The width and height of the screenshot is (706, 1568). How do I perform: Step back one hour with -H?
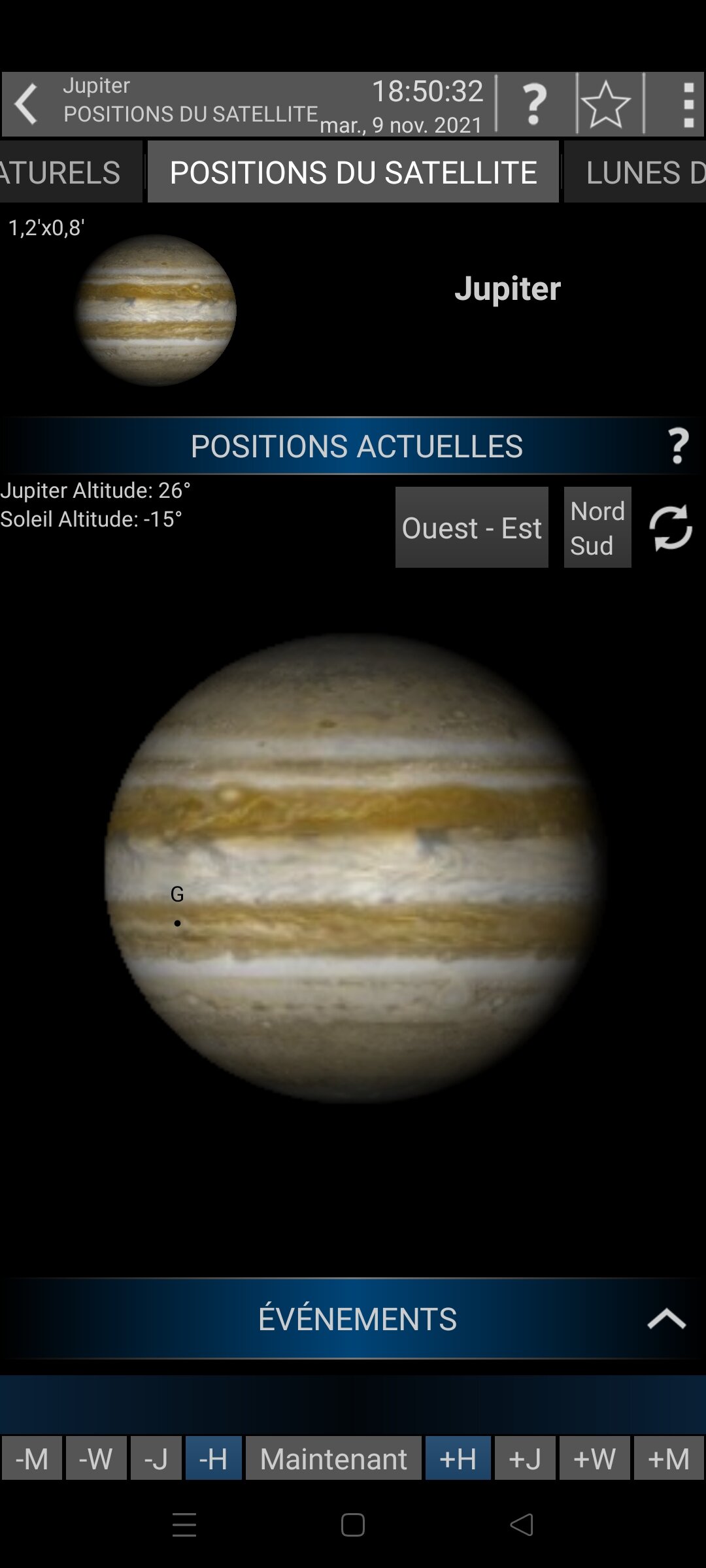(x=213, y=1458)
